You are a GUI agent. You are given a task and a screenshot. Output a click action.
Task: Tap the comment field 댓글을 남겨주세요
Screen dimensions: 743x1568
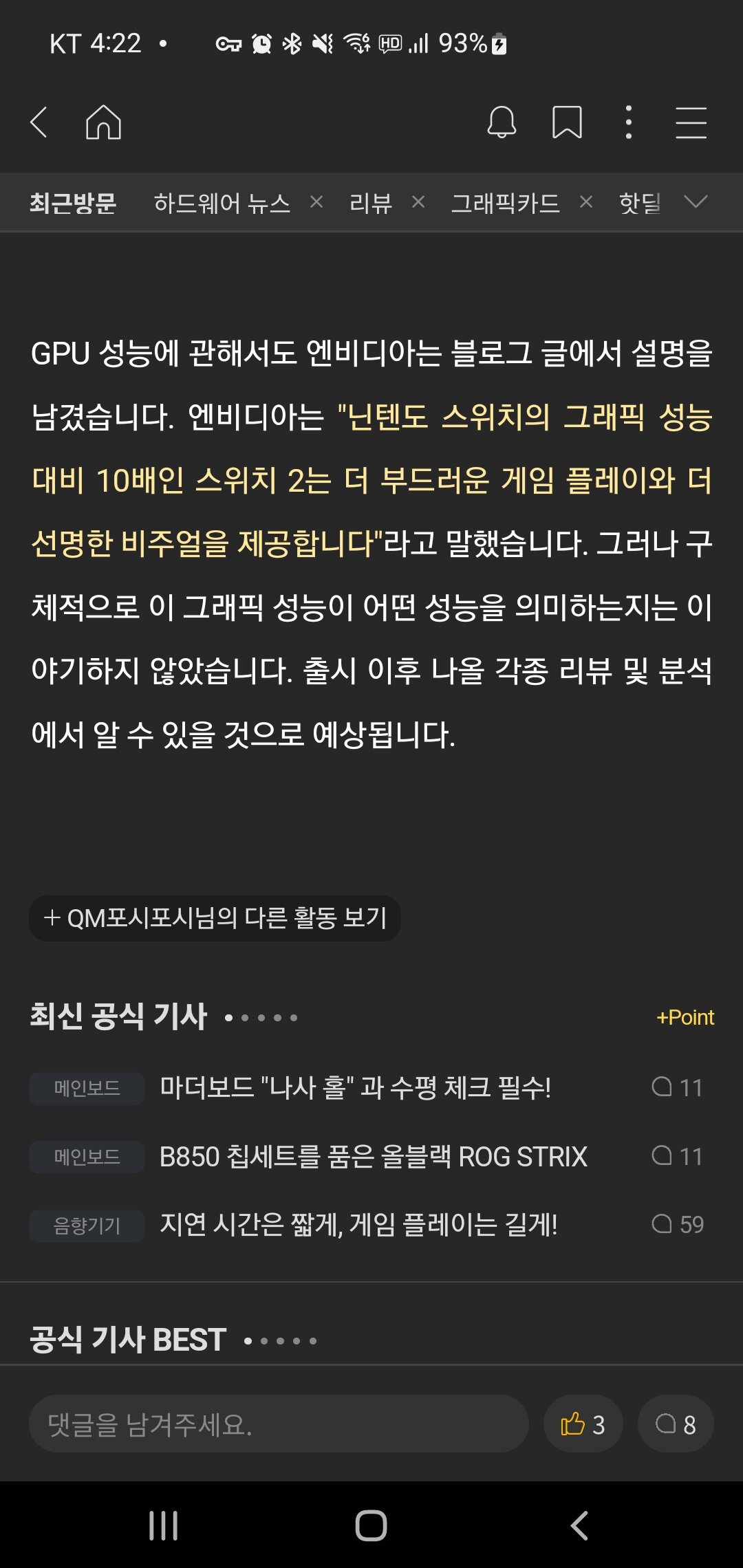(x=278, y=1424)
